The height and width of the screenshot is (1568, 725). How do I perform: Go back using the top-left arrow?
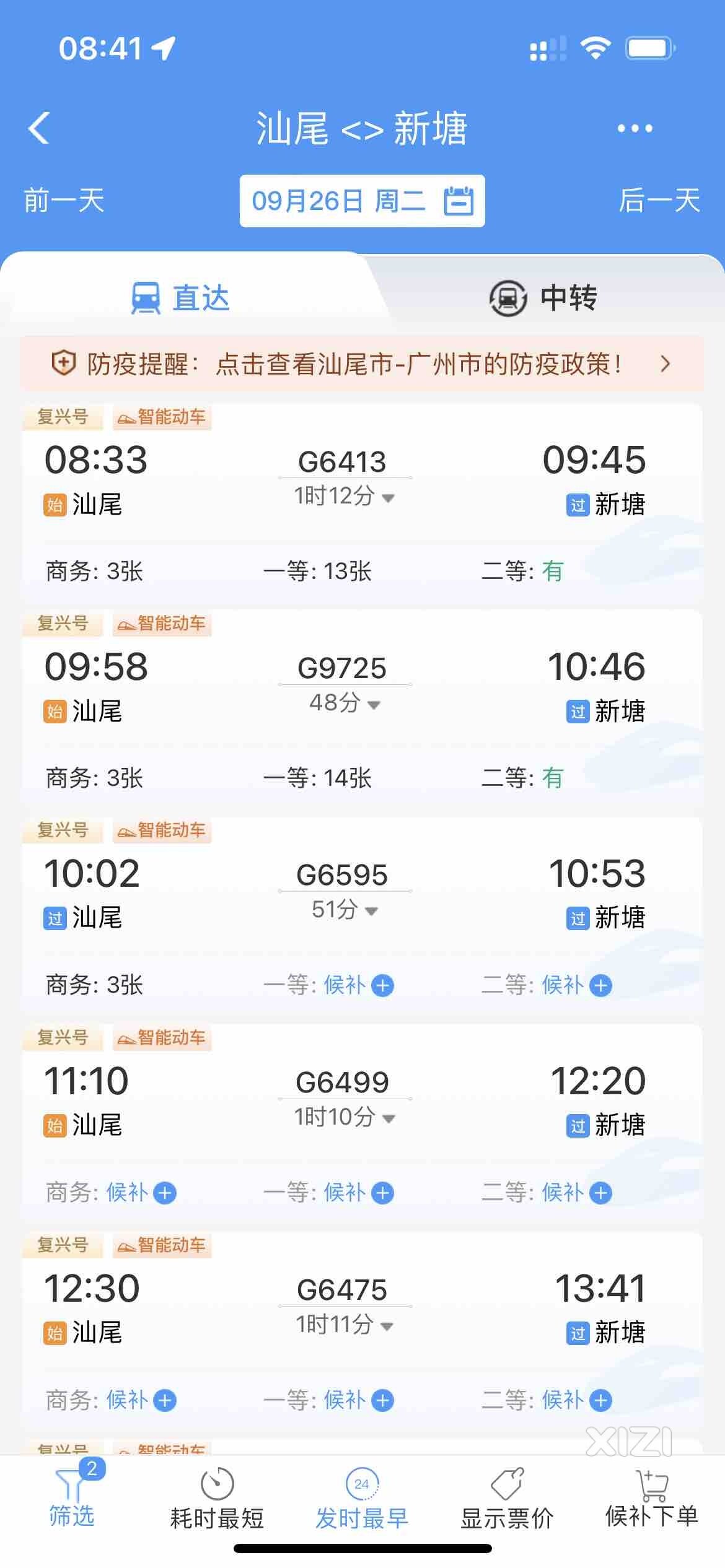[x=39, y=128]
